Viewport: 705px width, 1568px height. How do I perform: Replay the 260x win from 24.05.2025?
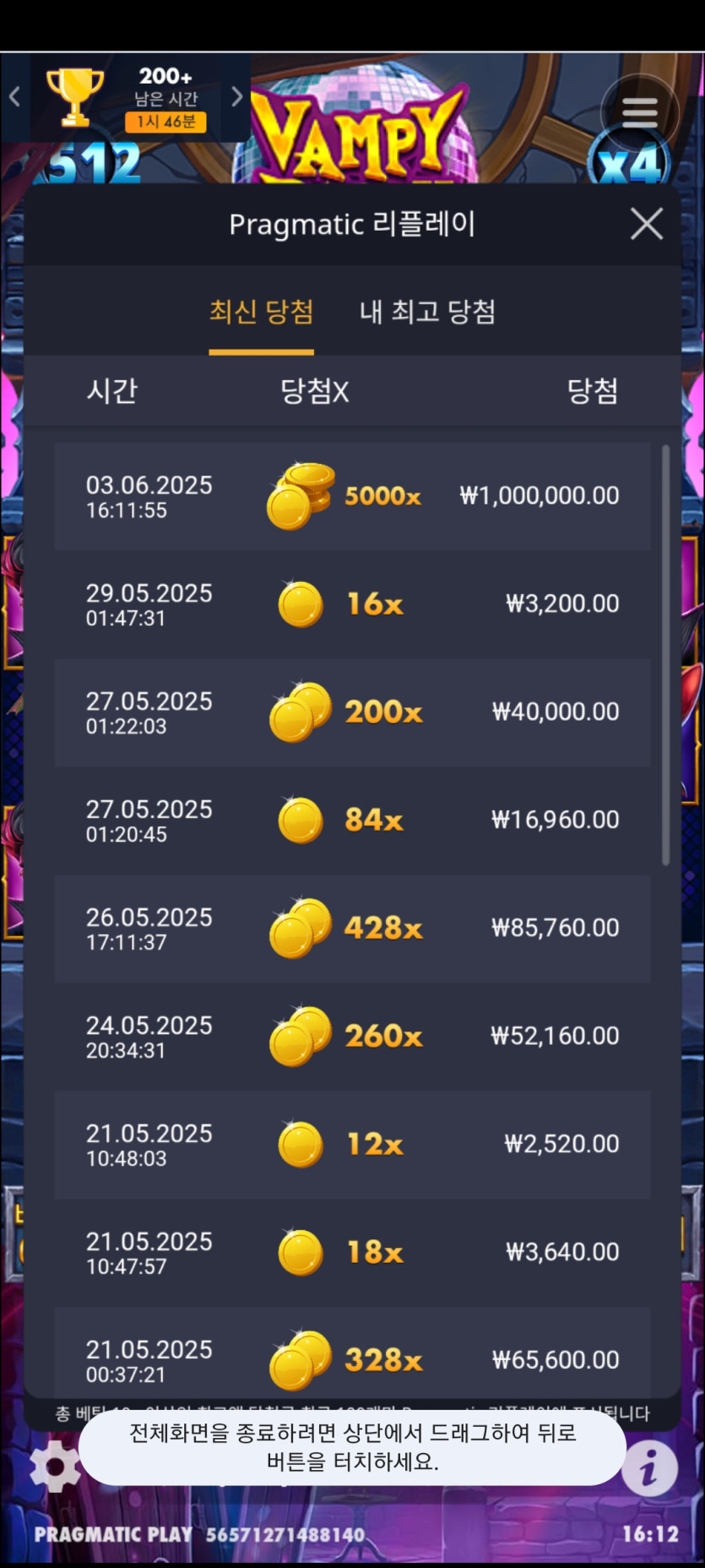(x=352, y=1037)
